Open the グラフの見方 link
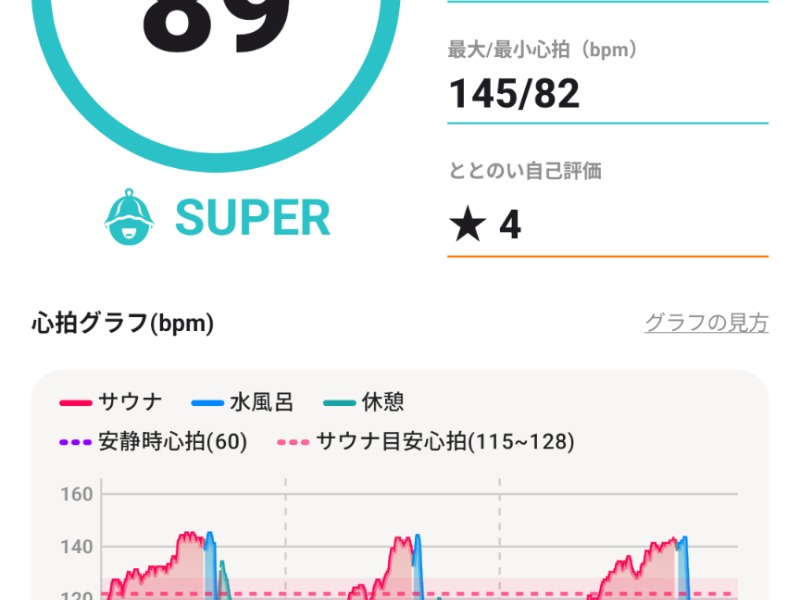The image size is (800, 600). [x=706, y=323]
